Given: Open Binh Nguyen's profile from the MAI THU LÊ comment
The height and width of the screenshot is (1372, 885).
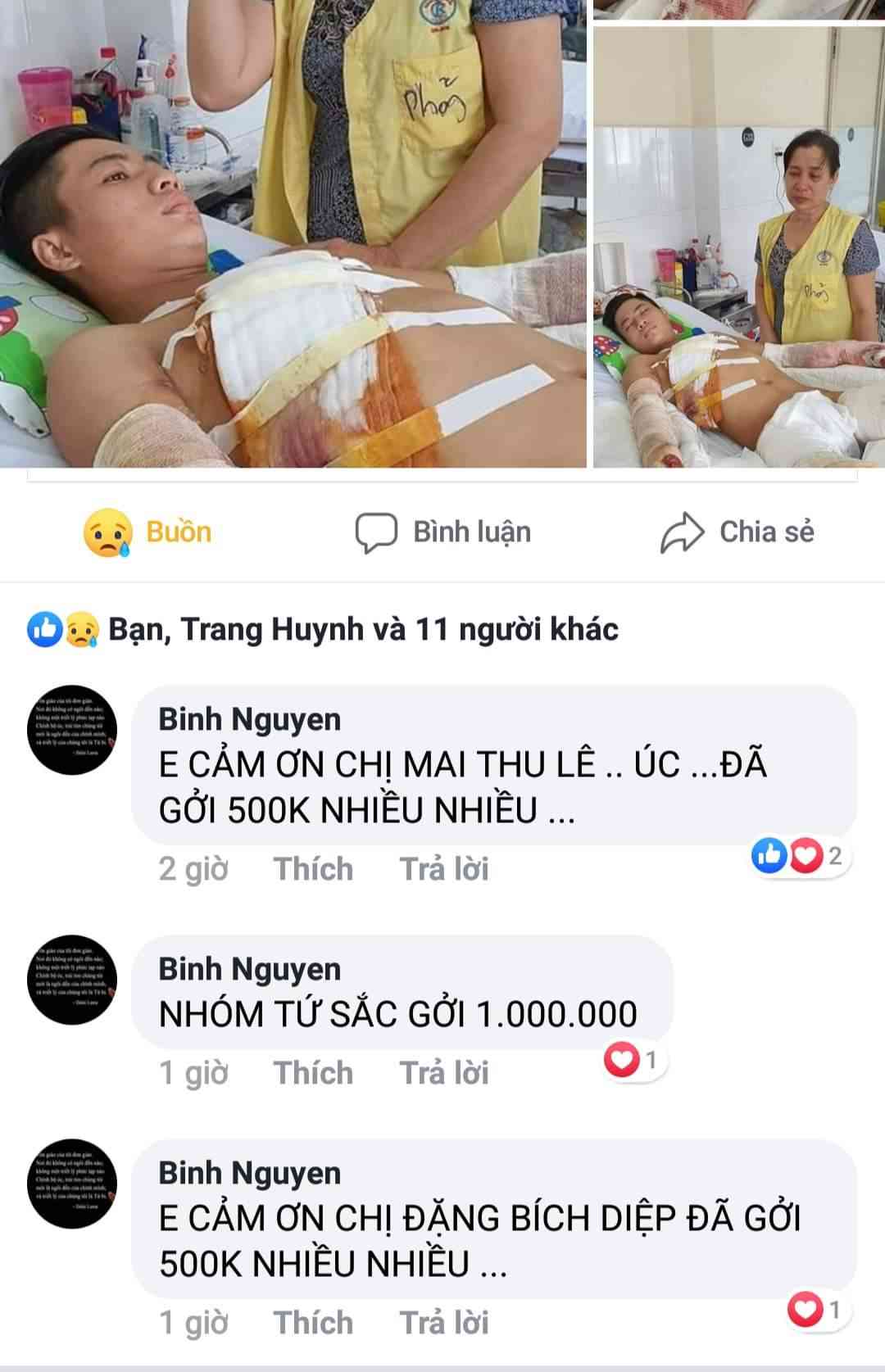Looking at the screenshot, I should pos(249,719).
